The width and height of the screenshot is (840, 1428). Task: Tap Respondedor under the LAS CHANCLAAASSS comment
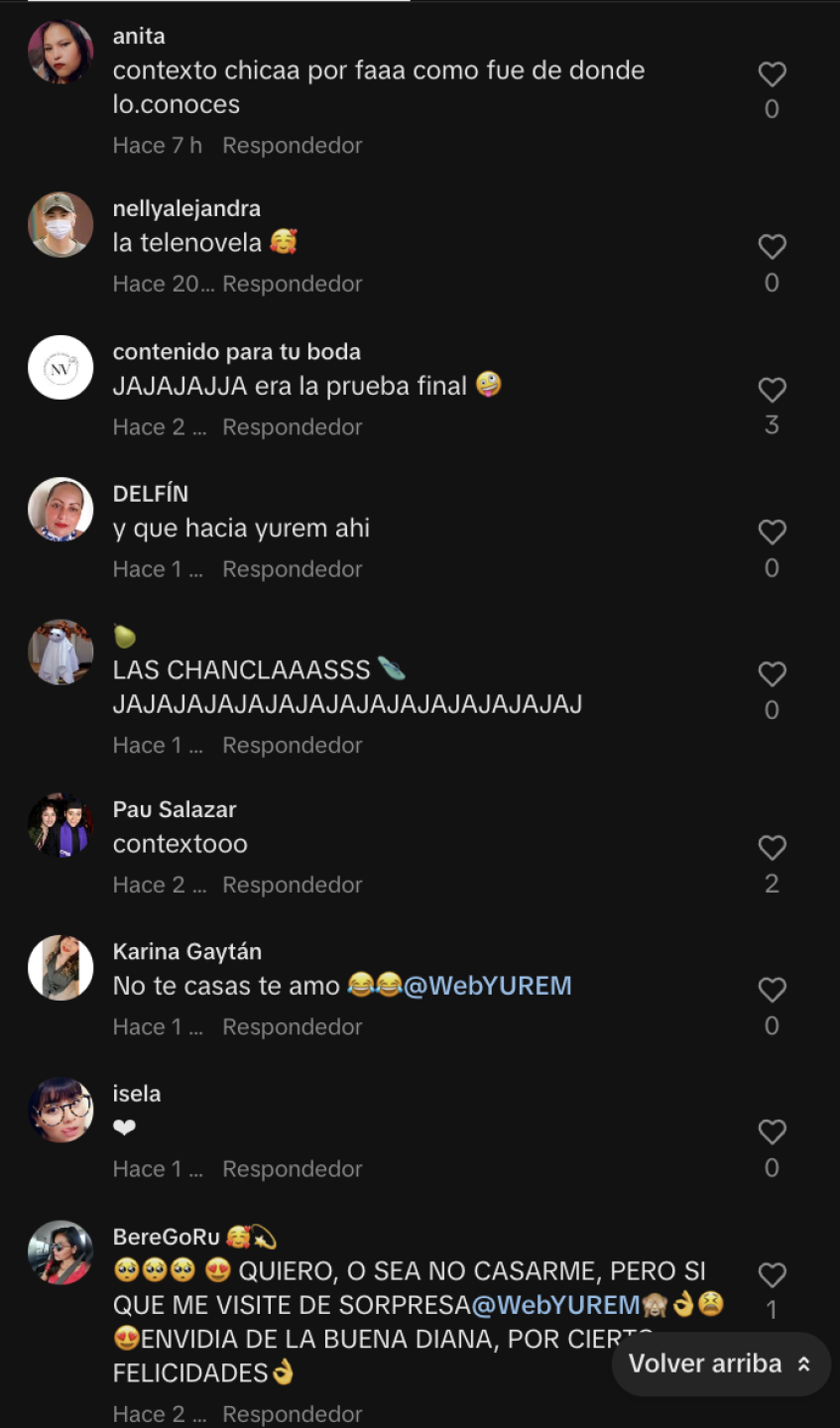[x=291, y=745]
